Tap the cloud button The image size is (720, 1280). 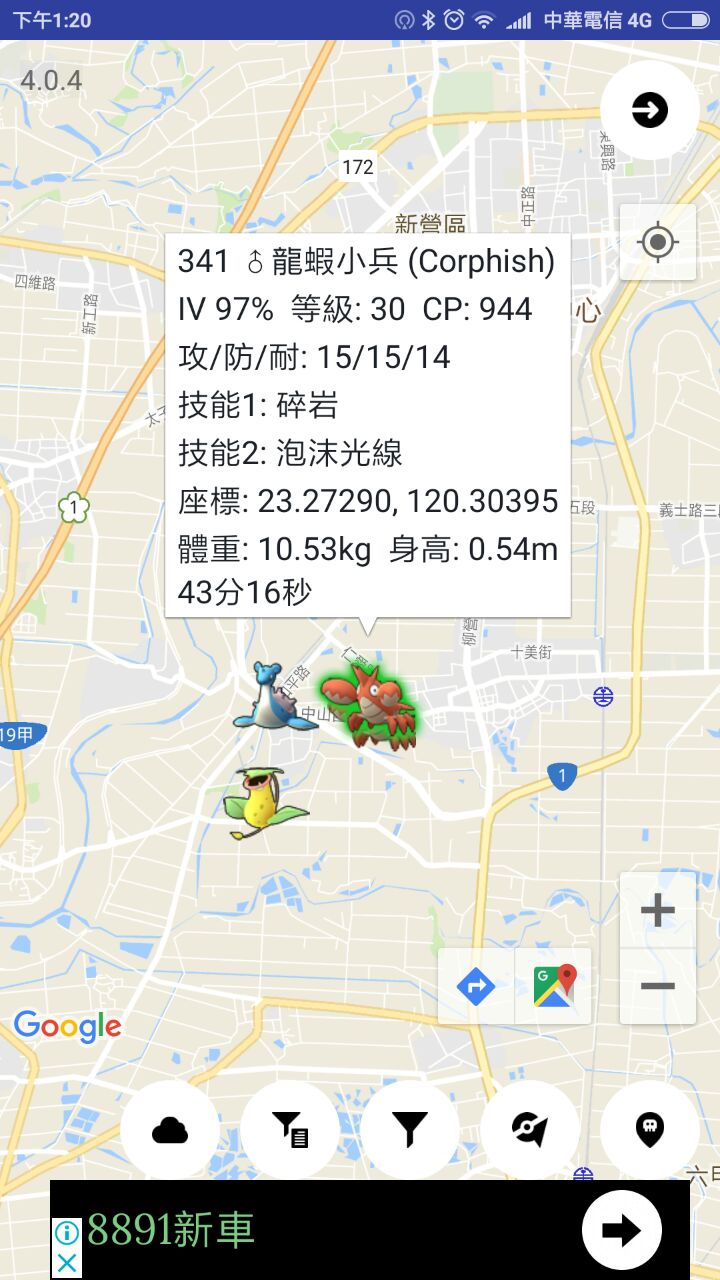click(x=170, y=1130)
